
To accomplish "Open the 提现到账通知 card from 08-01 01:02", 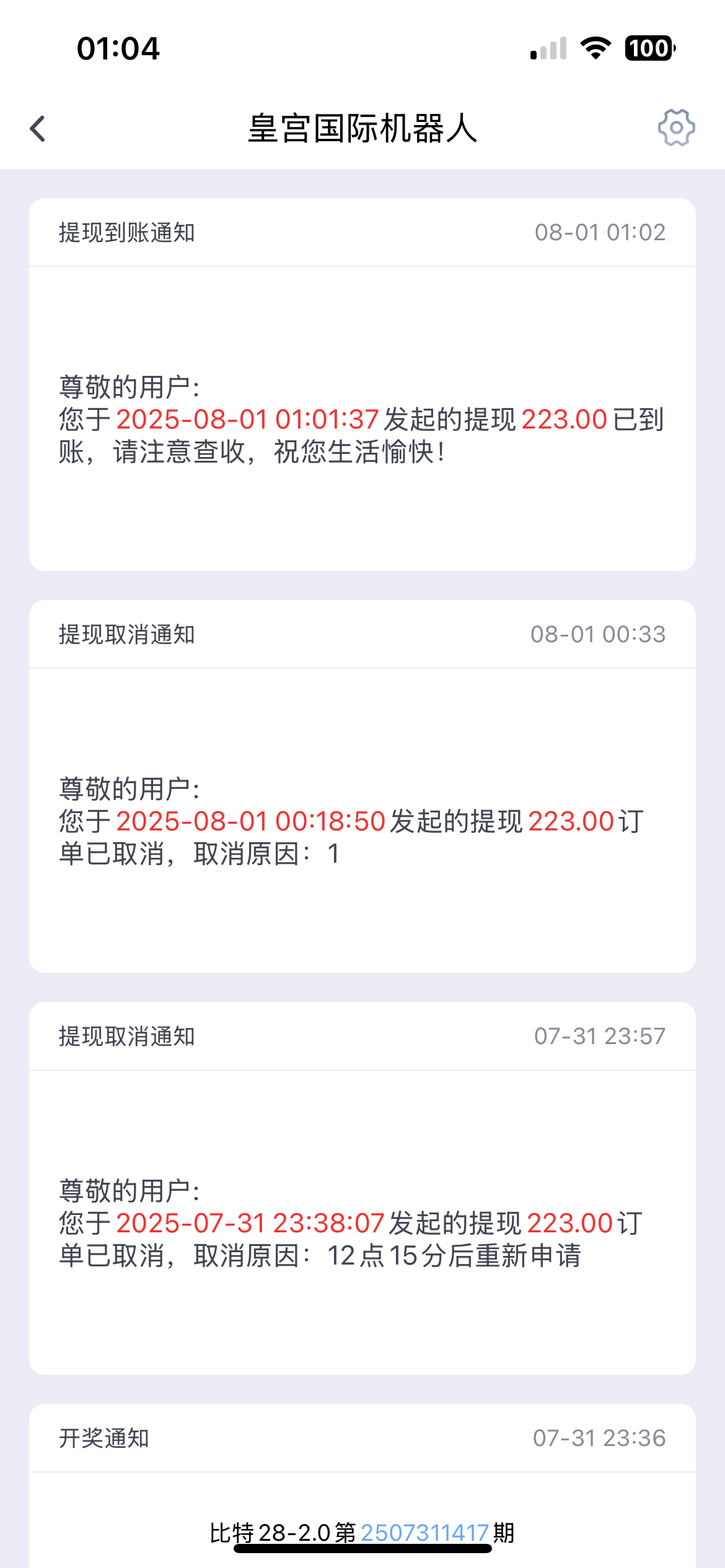I will click(362, 385).
